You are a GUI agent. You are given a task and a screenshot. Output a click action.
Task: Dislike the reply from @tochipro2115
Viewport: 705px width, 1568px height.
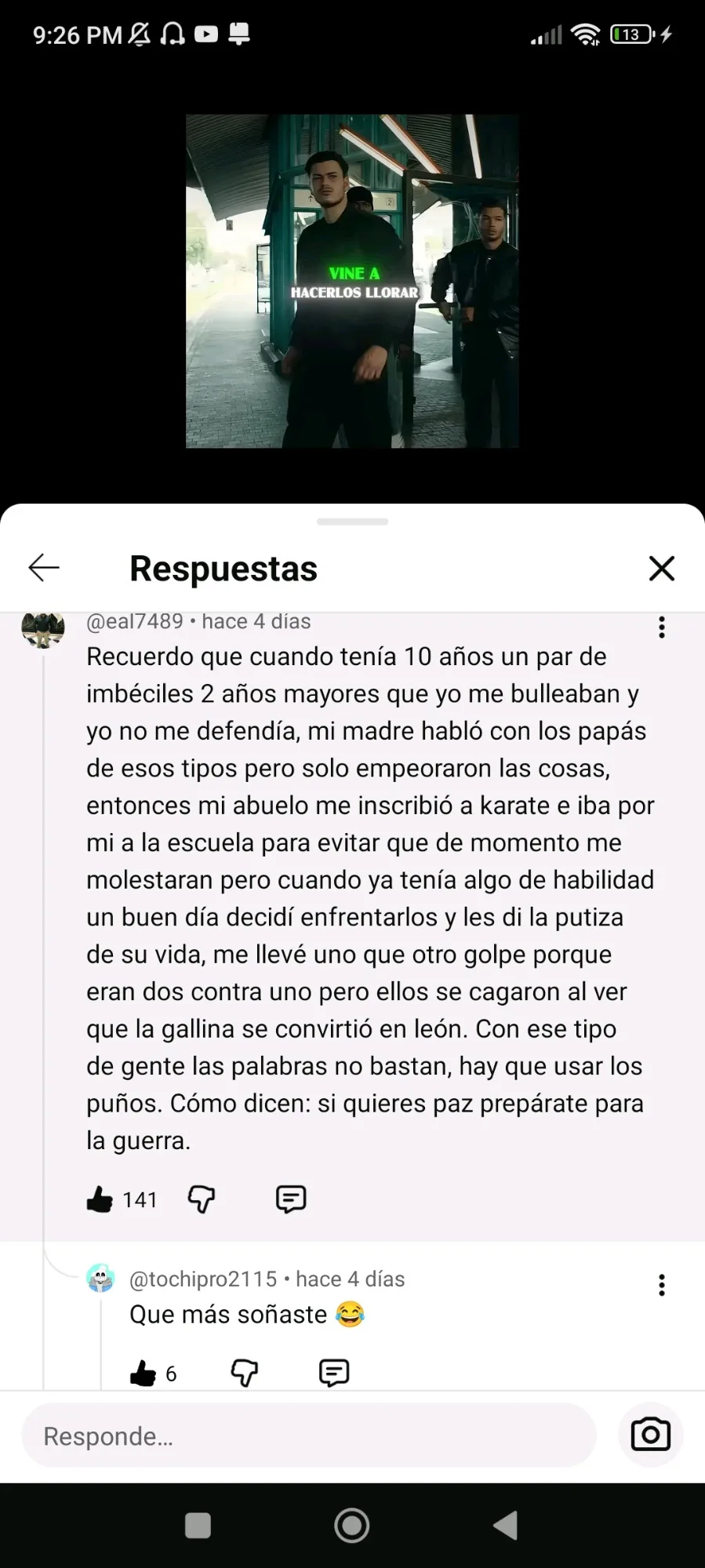(x=245, y=1373)
